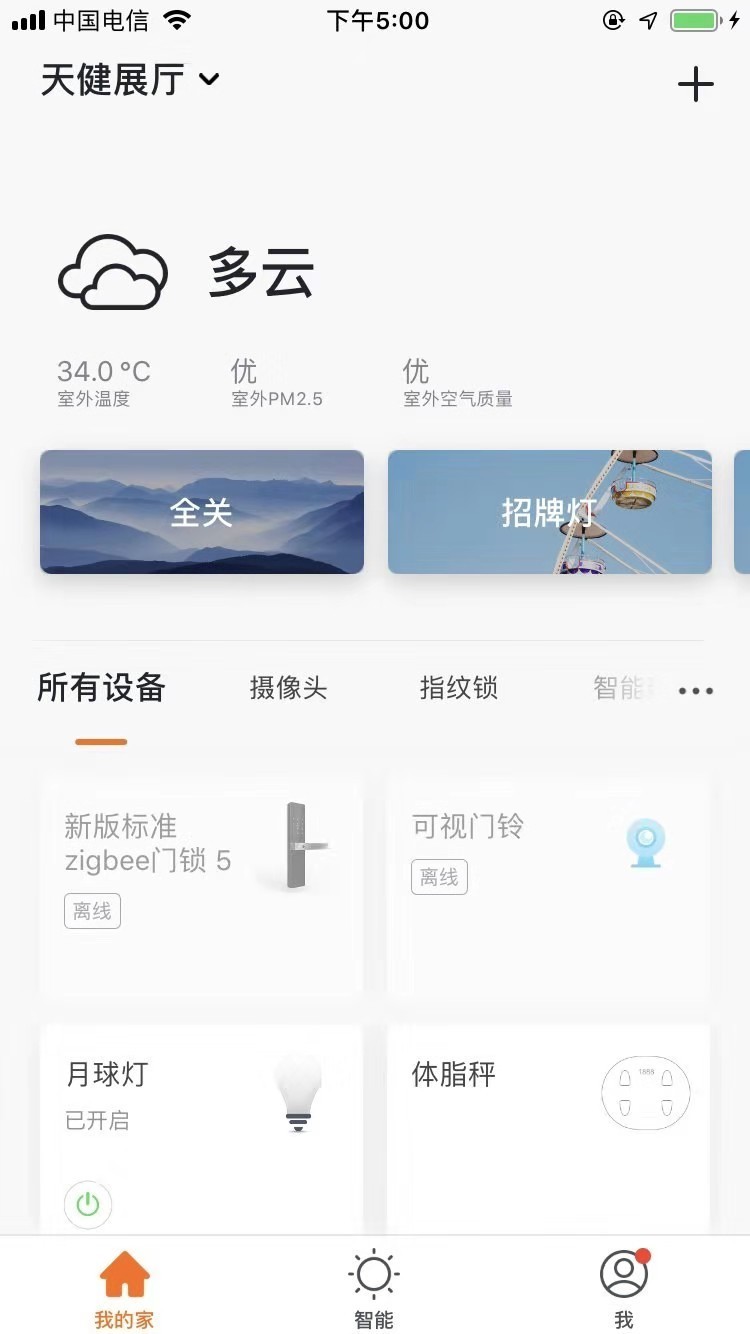The width and height of the screenshot is (750, 1334).
Task: Open the 智能 smart scenes icon in bottom bar
Action: pyautogui.click(x=373, y=1275)
